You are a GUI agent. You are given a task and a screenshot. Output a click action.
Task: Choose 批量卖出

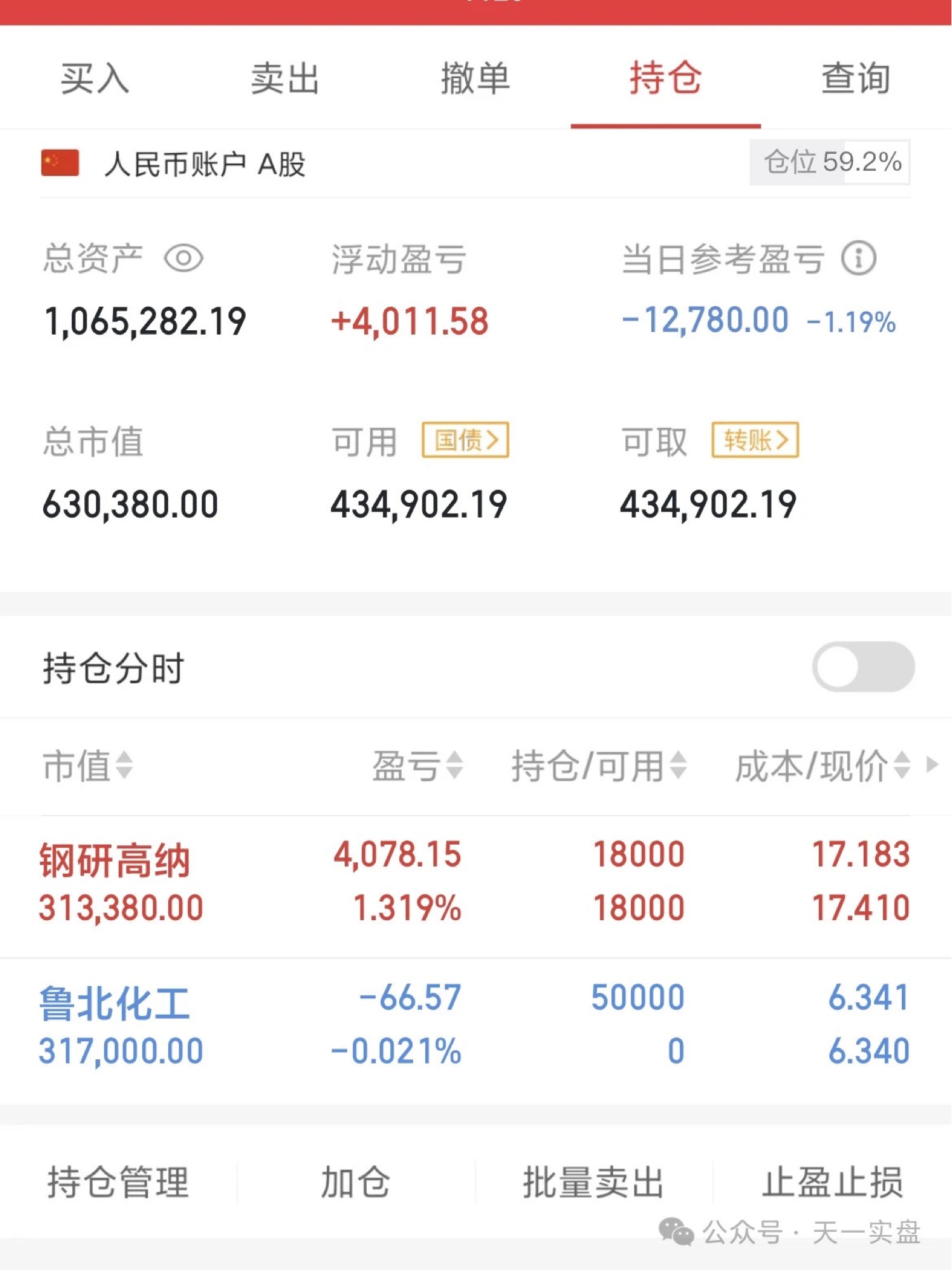pyautogui.click(x=593, y=1182)
